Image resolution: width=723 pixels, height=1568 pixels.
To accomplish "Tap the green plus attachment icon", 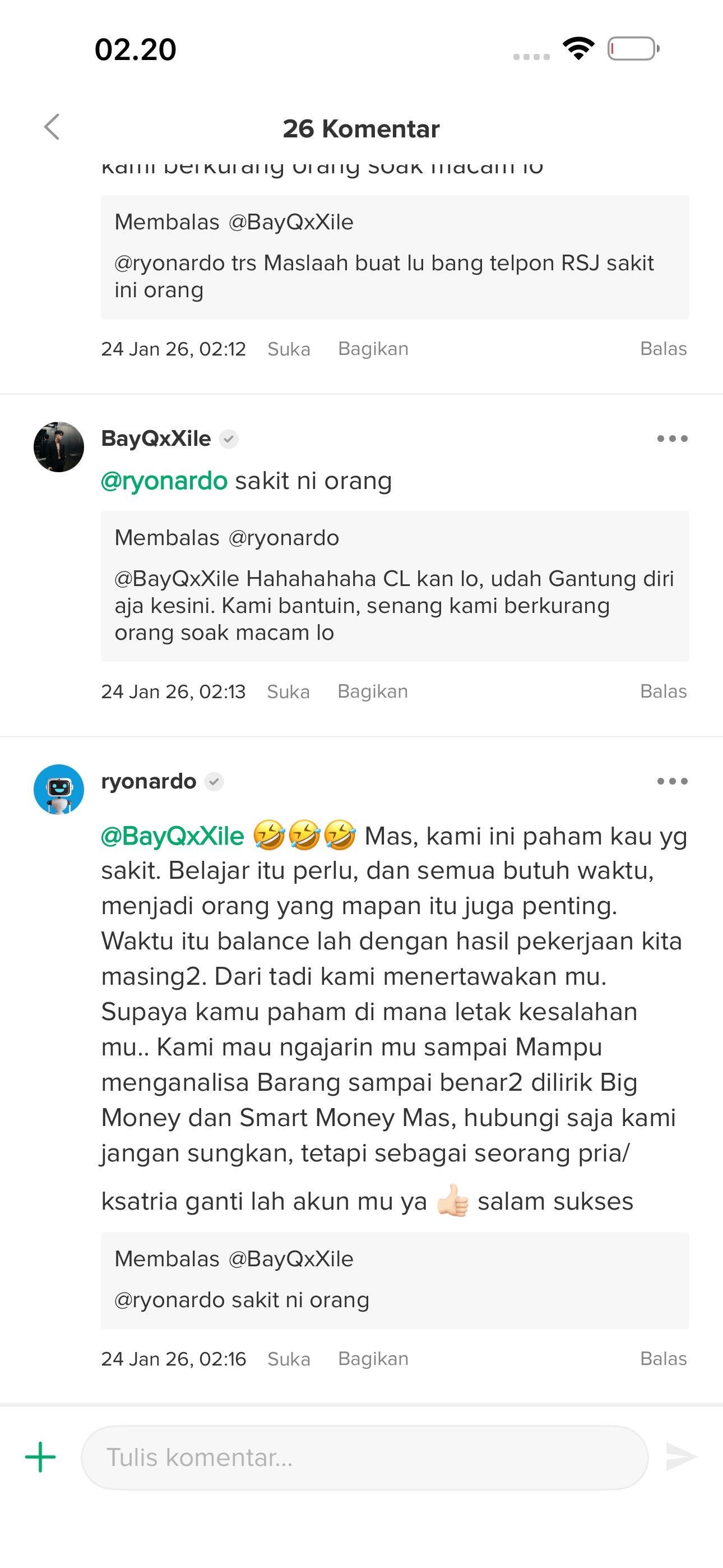I will coord(40,1457).
